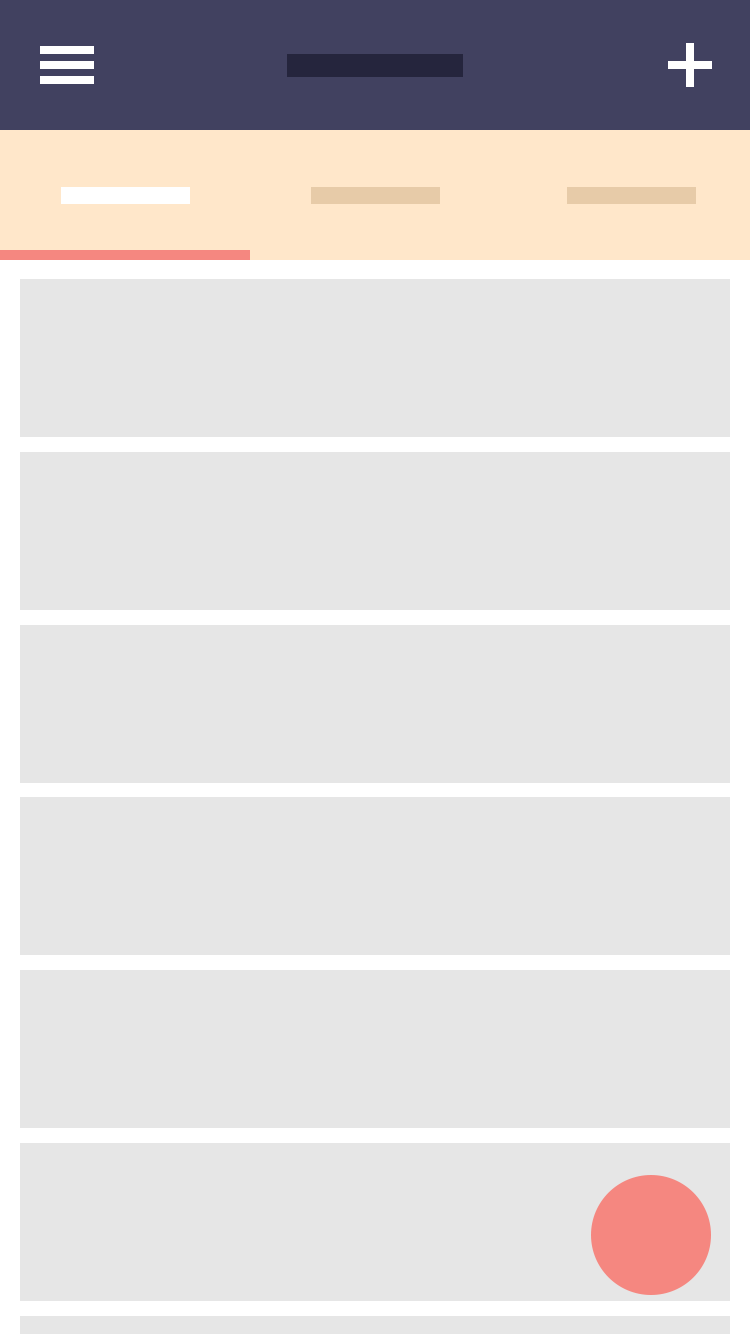Select the highlighted tab with the white label

coord(125,195)
